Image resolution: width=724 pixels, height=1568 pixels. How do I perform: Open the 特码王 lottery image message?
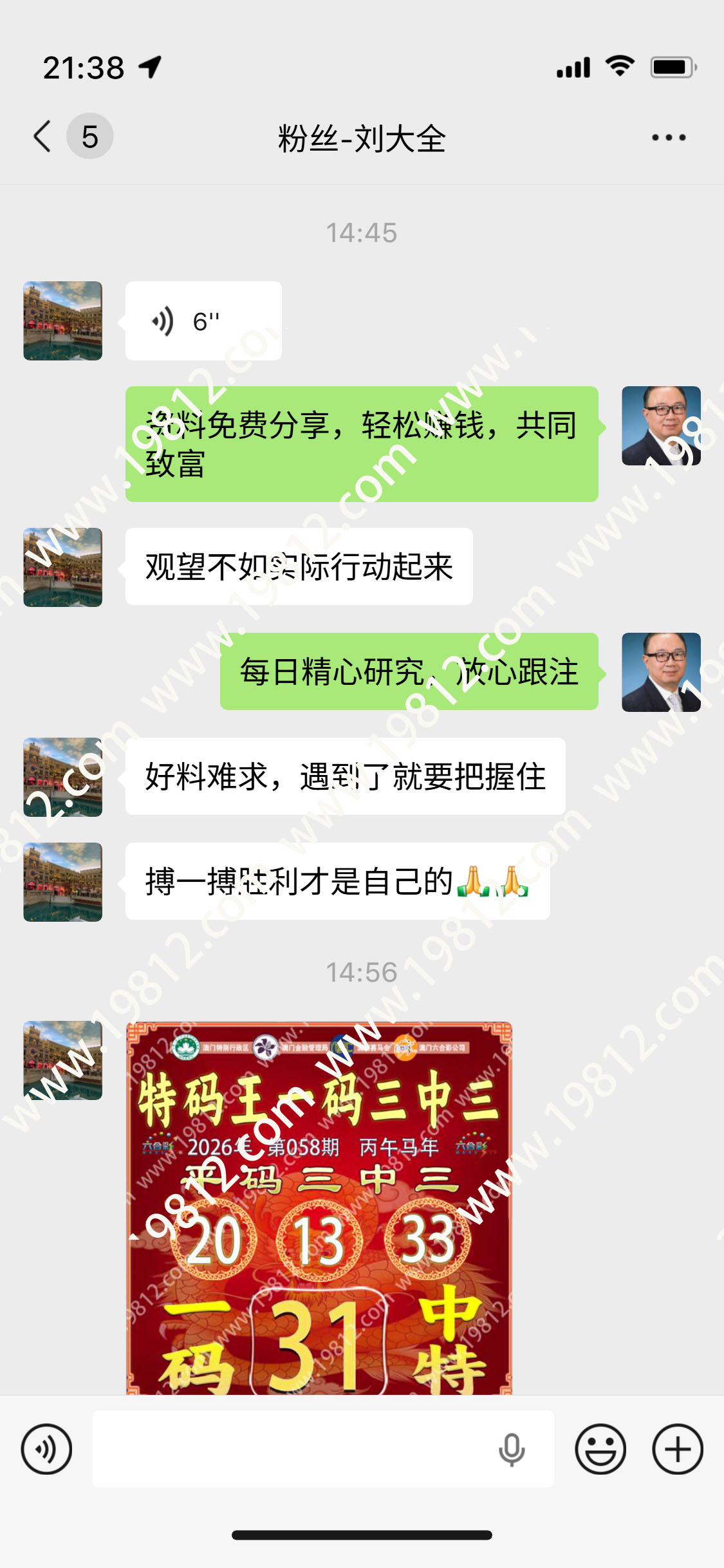coord(319,1208)
